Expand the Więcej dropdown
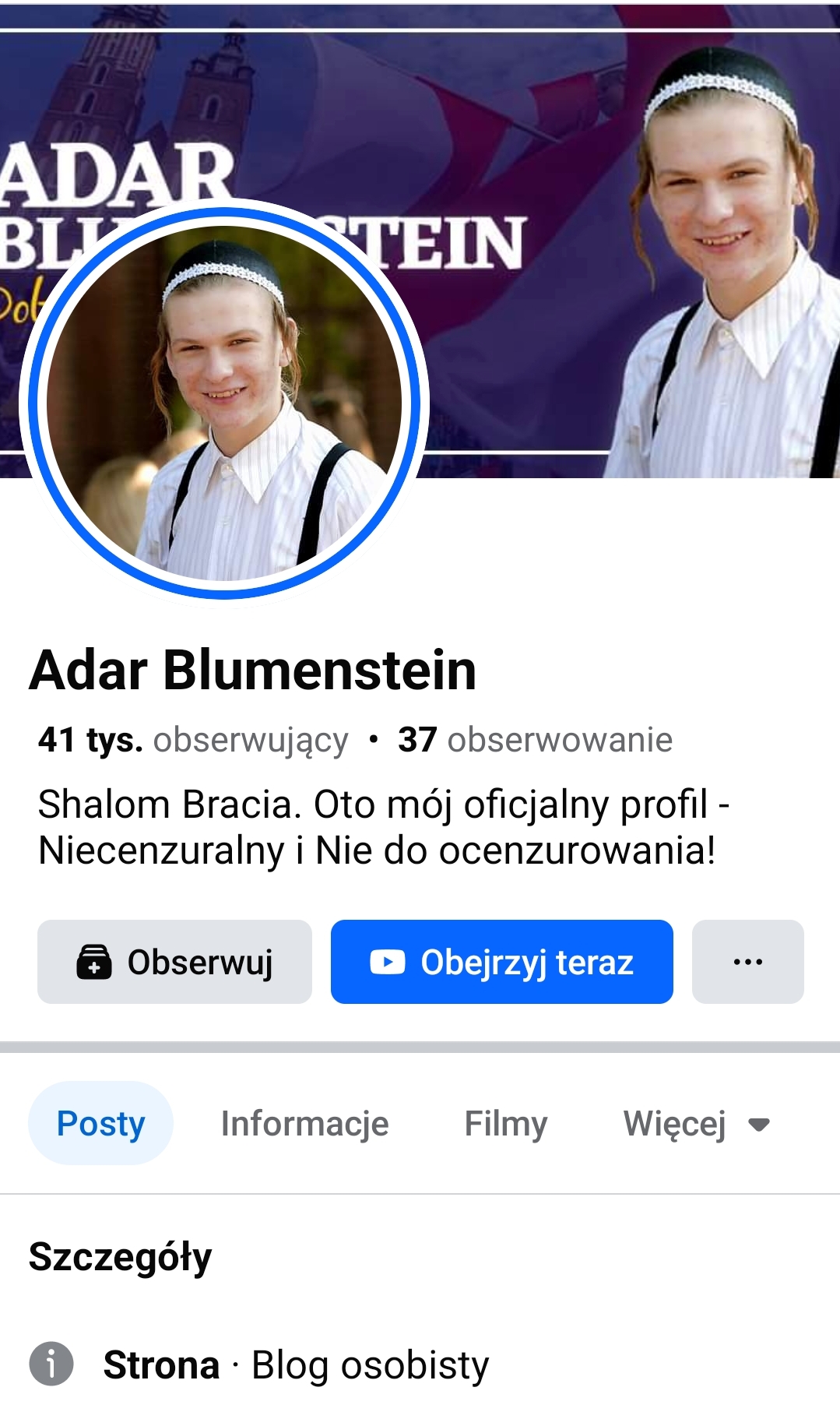 pyautogui.click(x=696, y=1123)
